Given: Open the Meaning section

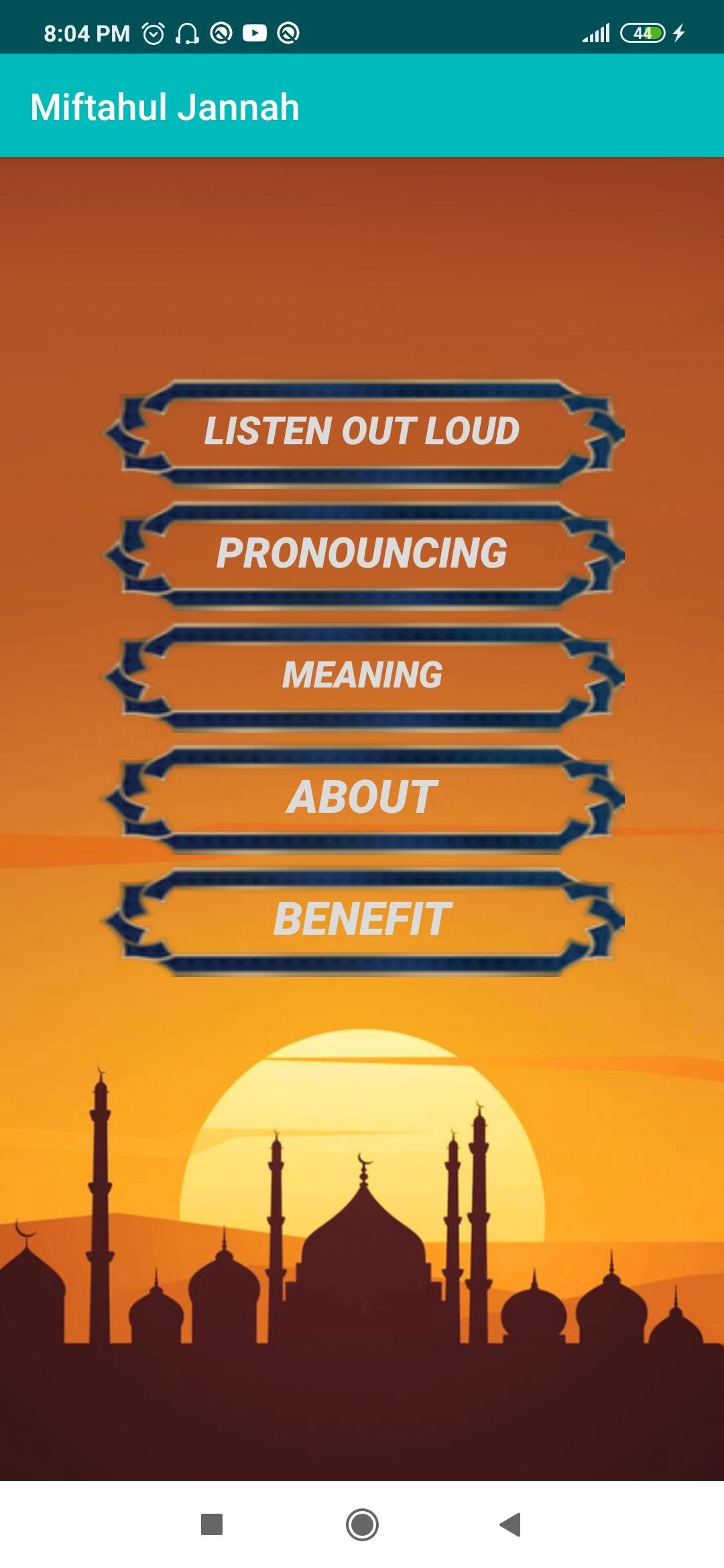Looking at the screenshot, I should (x=362, y=675).
